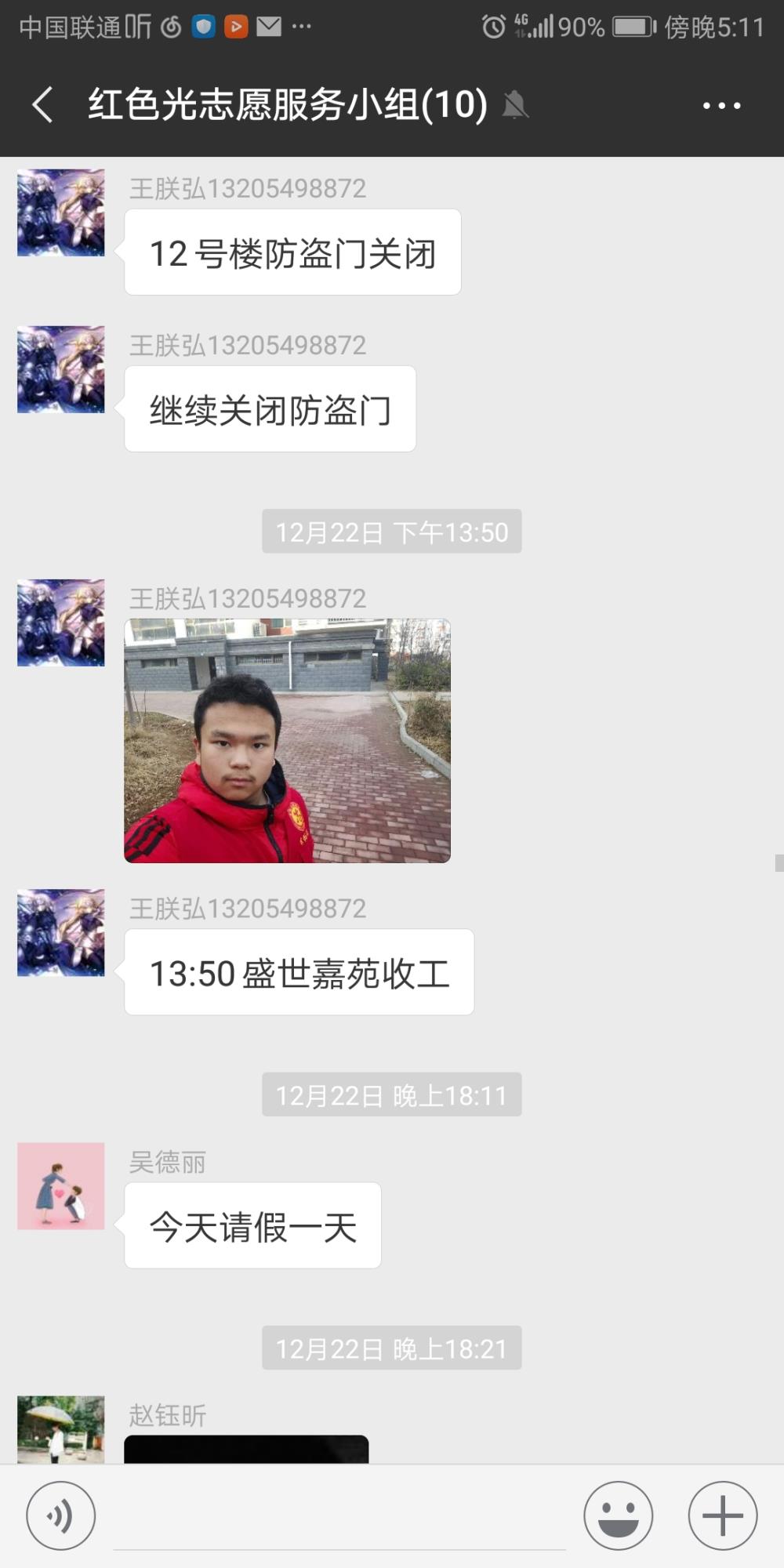The image size is (784, 1568).
Task: Open avatar beside "12 号楼防盗门关闭" message
Action: [x=61, y=212]
